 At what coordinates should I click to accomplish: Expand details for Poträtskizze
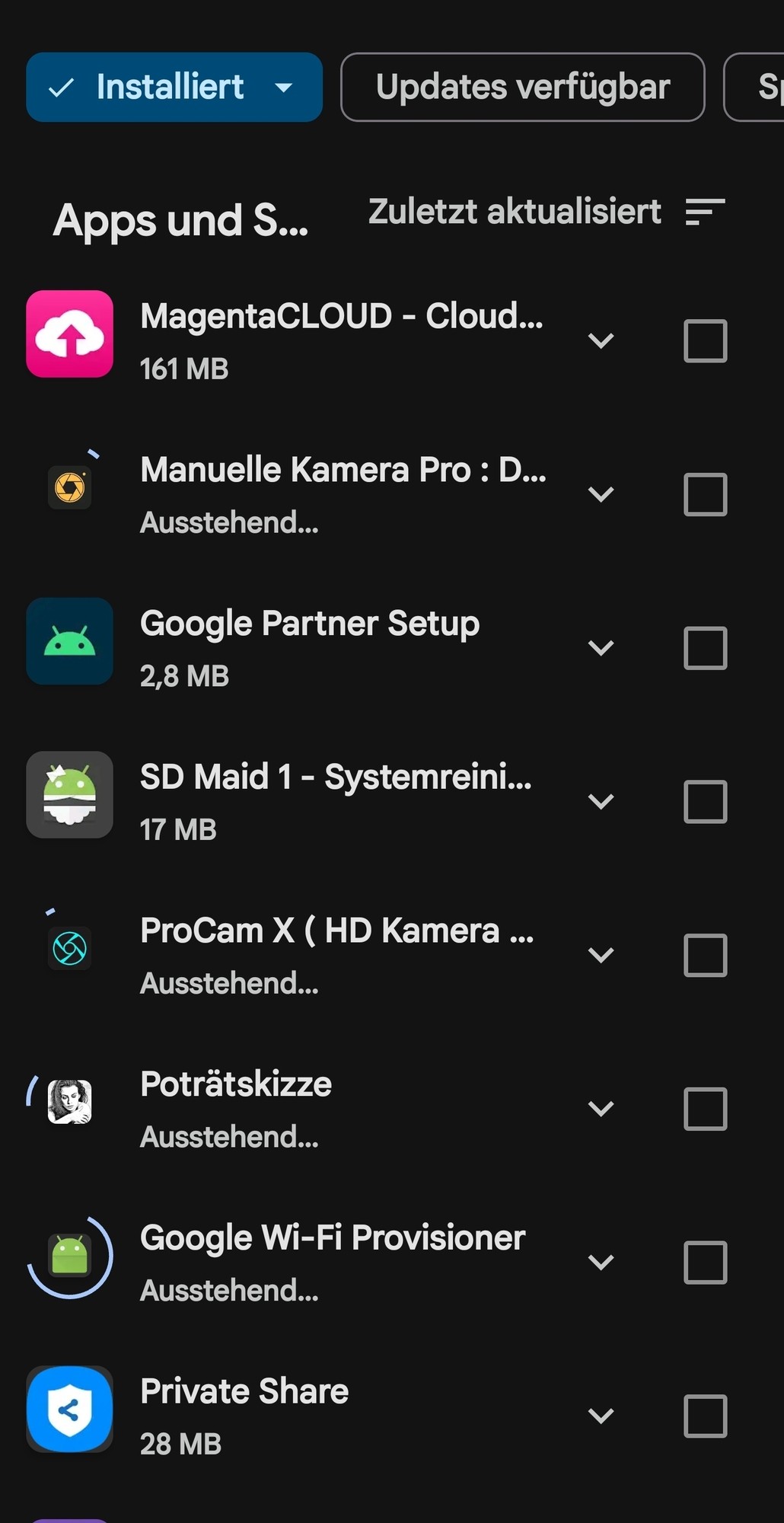[x=601, y=1109]
